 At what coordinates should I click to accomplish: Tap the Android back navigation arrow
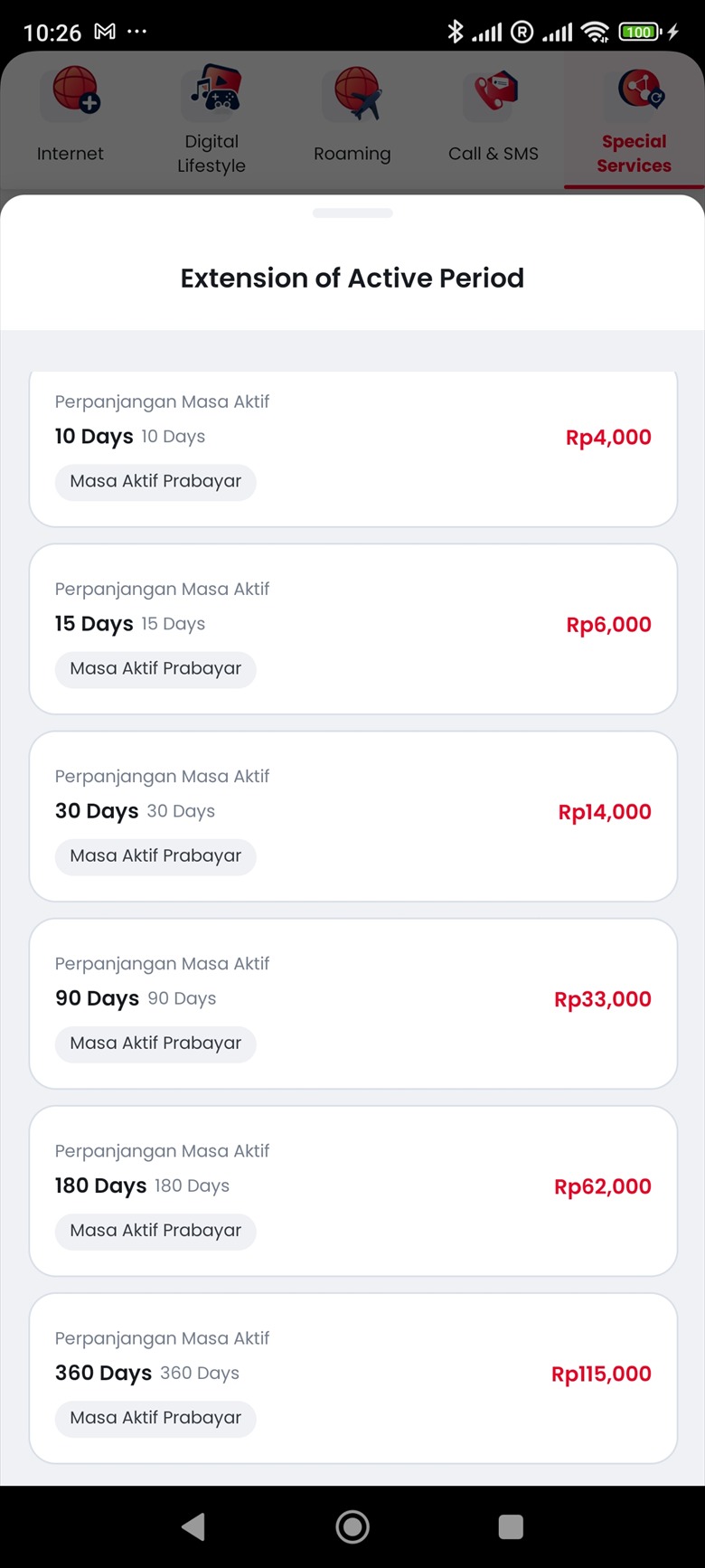193,1526
